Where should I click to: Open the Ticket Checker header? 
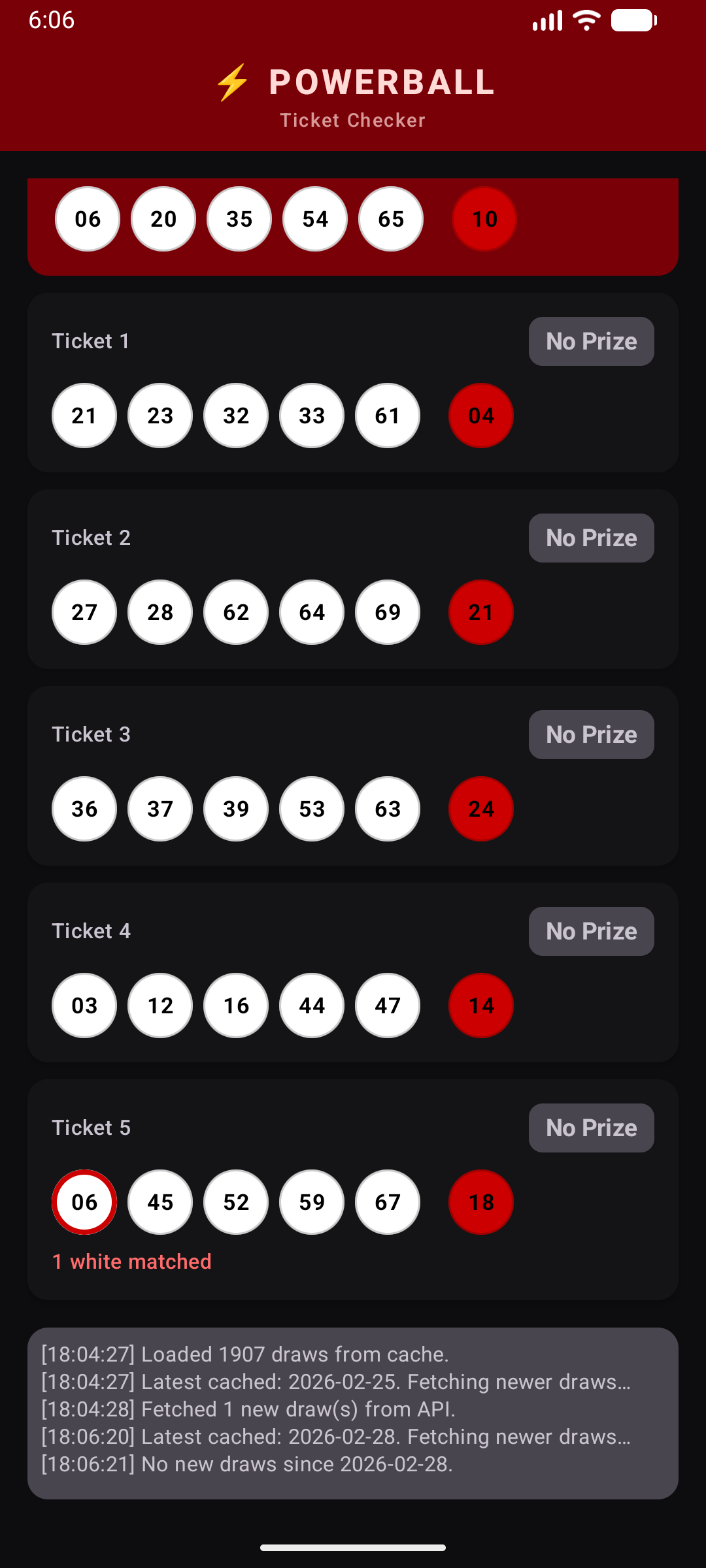tap(353, 120)
